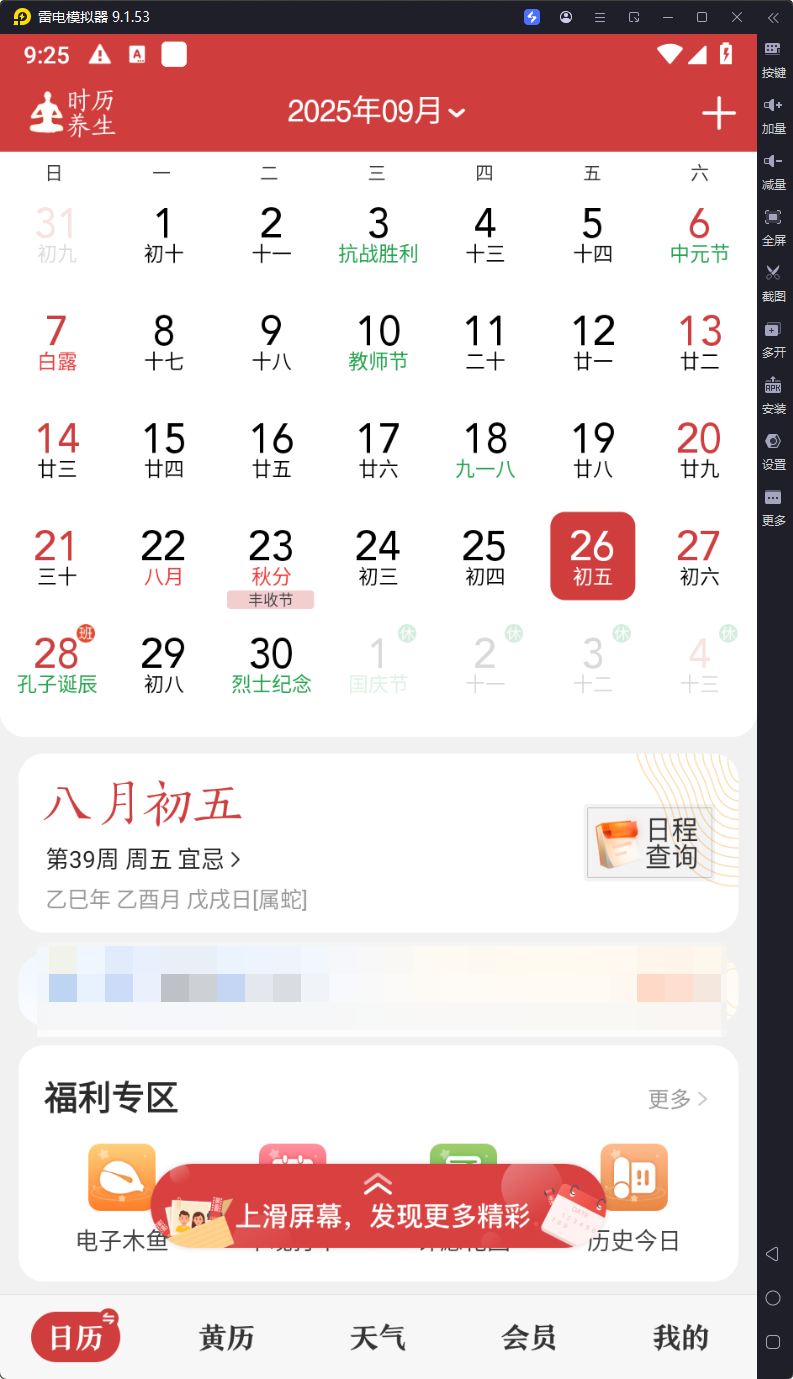Open the 日程查询 schedule lookup
Image resolution: width=793 pixels, height=1379 pixels.
tap(649, 843)
